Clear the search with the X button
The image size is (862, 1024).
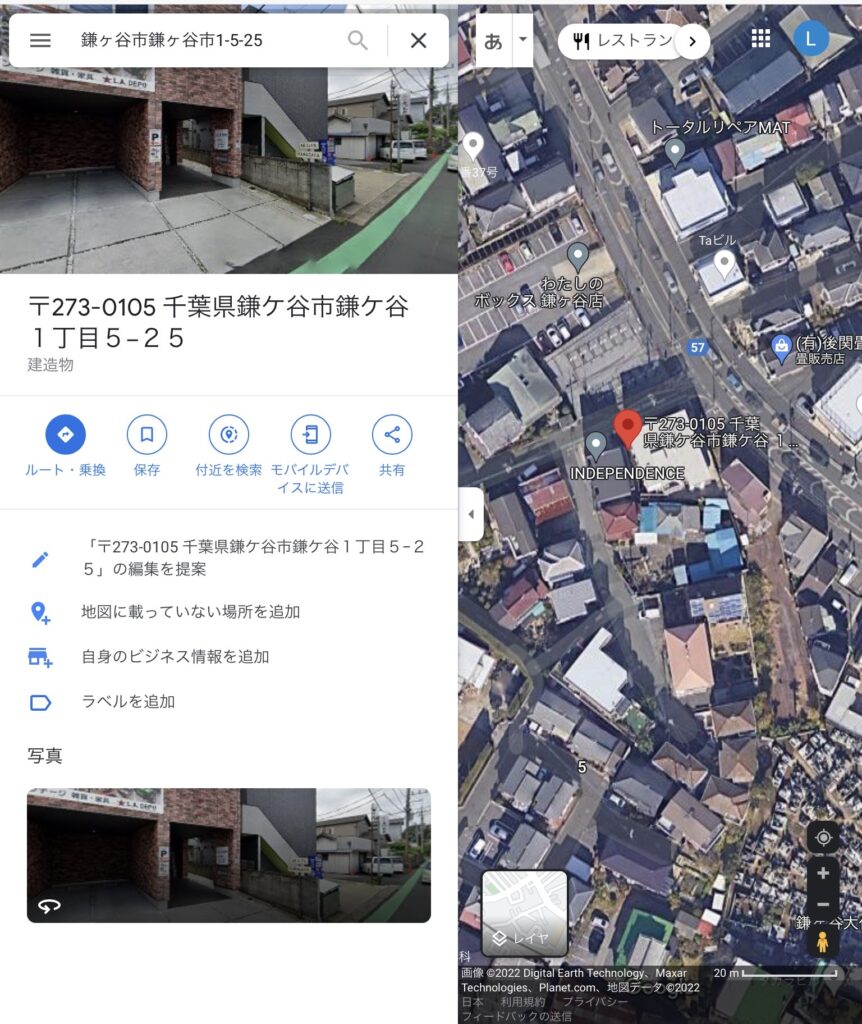[418, 40]
